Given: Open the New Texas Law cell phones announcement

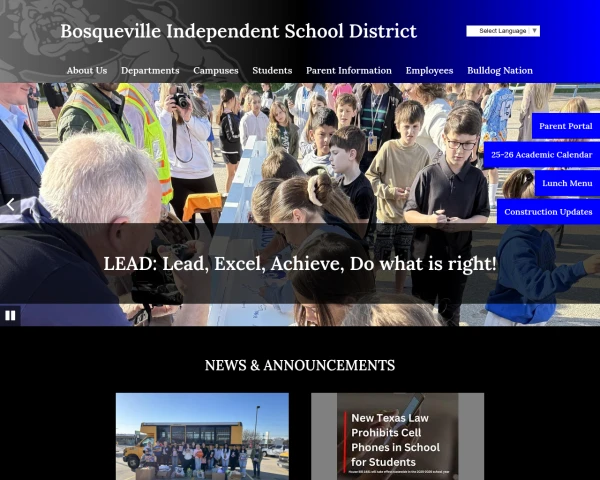Looking at the screenshot, I should coord(397,435).
